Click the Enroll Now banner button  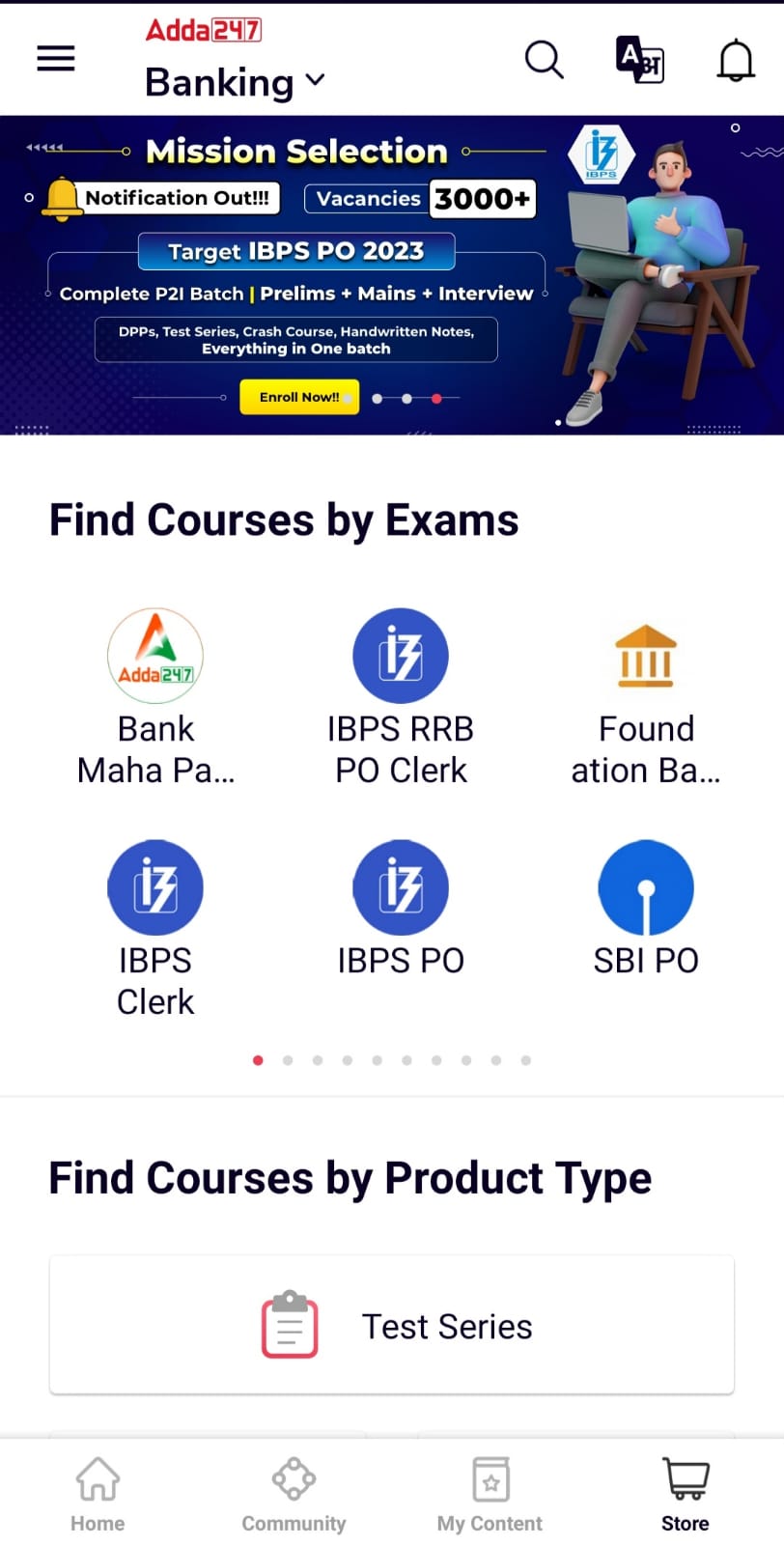299,396
